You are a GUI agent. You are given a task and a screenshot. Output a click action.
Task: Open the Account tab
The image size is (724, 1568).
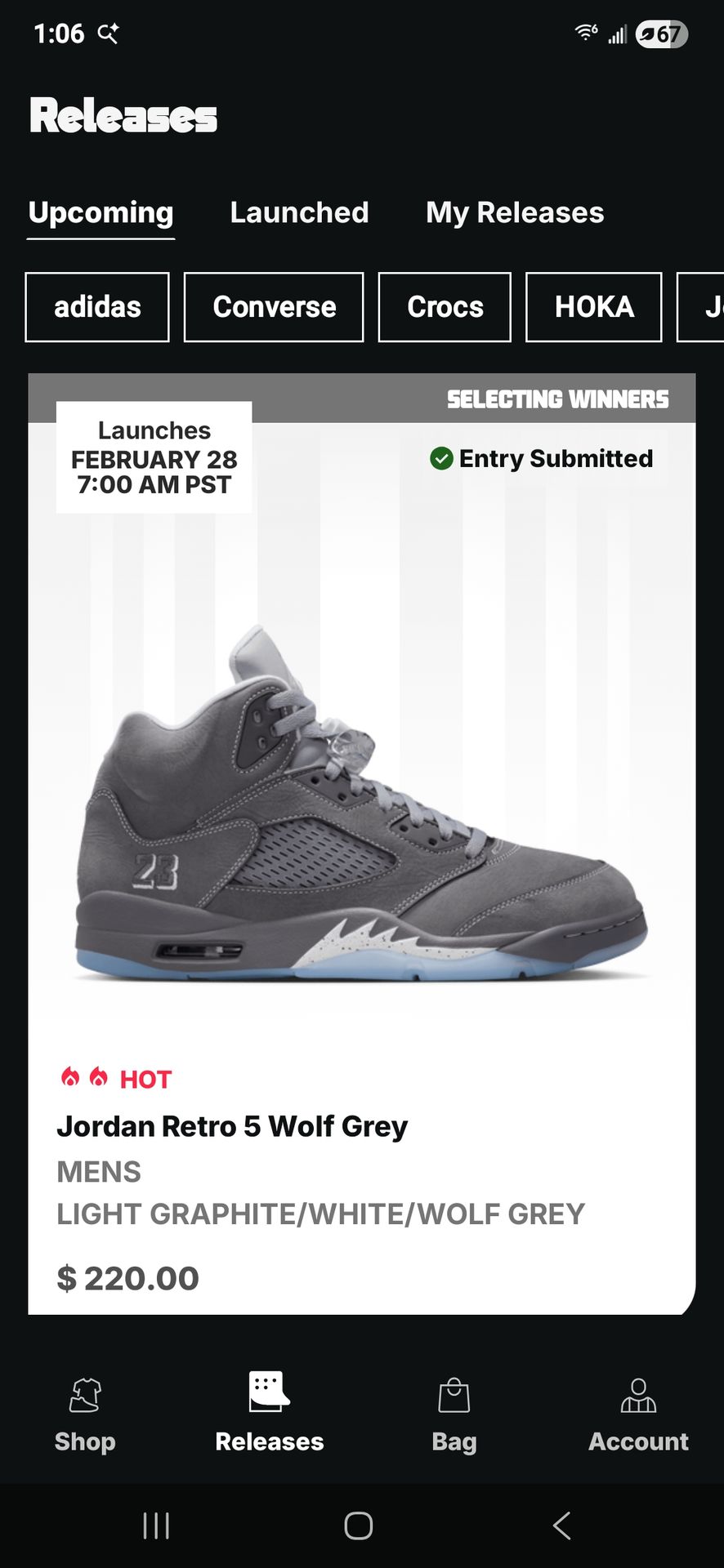coord(638,1413)
